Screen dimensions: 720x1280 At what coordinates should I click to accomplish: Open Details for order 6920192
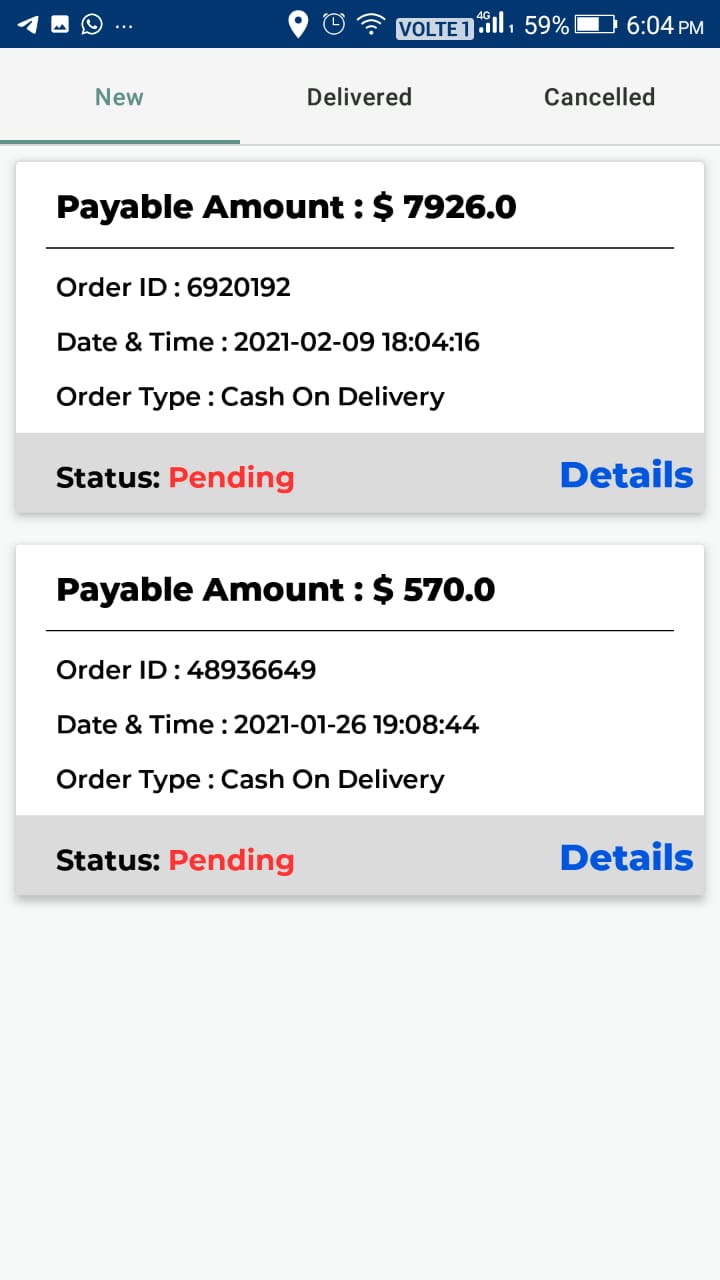point(626,475)
